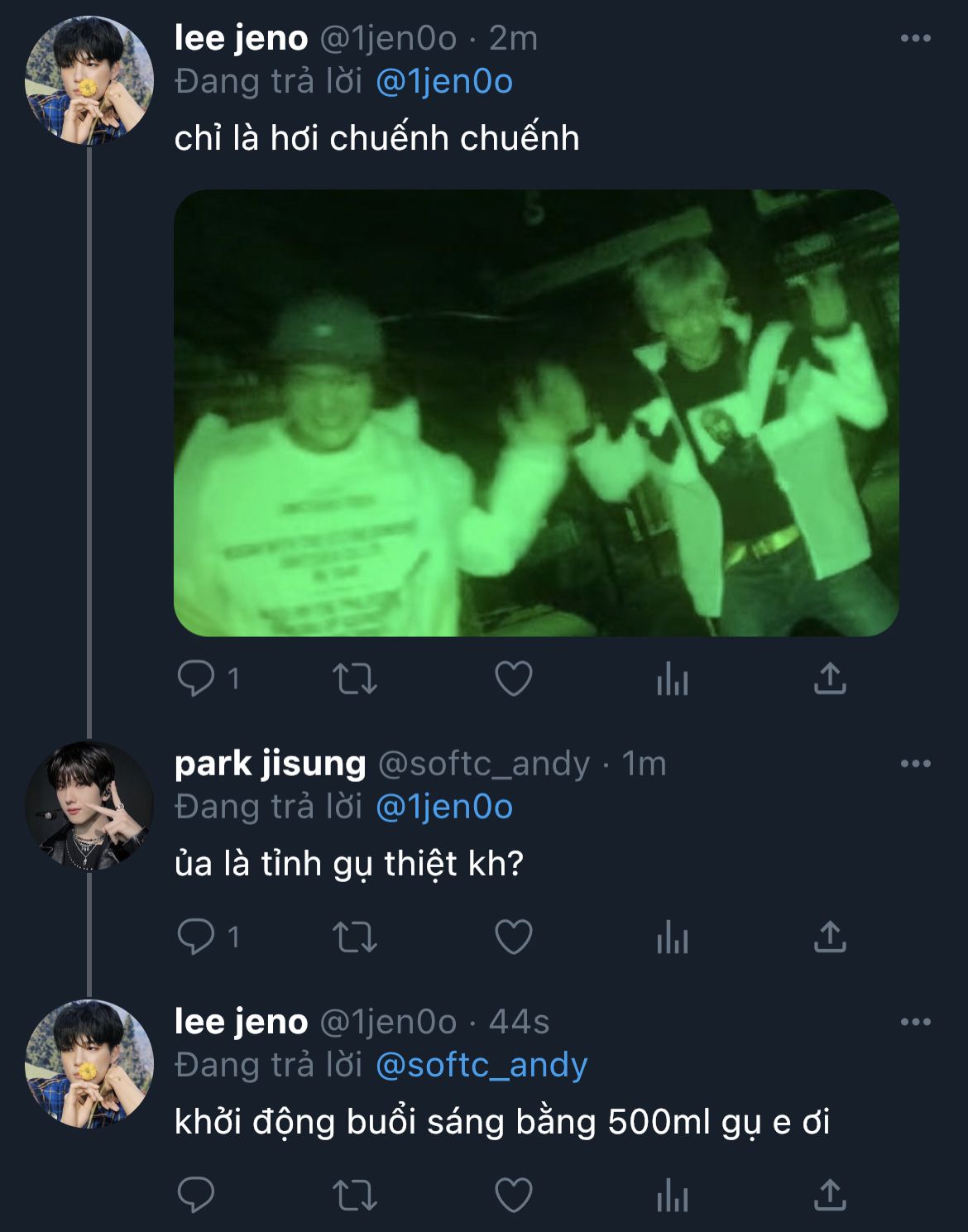Retweet the "chỉ là hơi chuếnh chuếnh" tweet
This screenshot has width=968, height=1232.
tap(355, 679)
